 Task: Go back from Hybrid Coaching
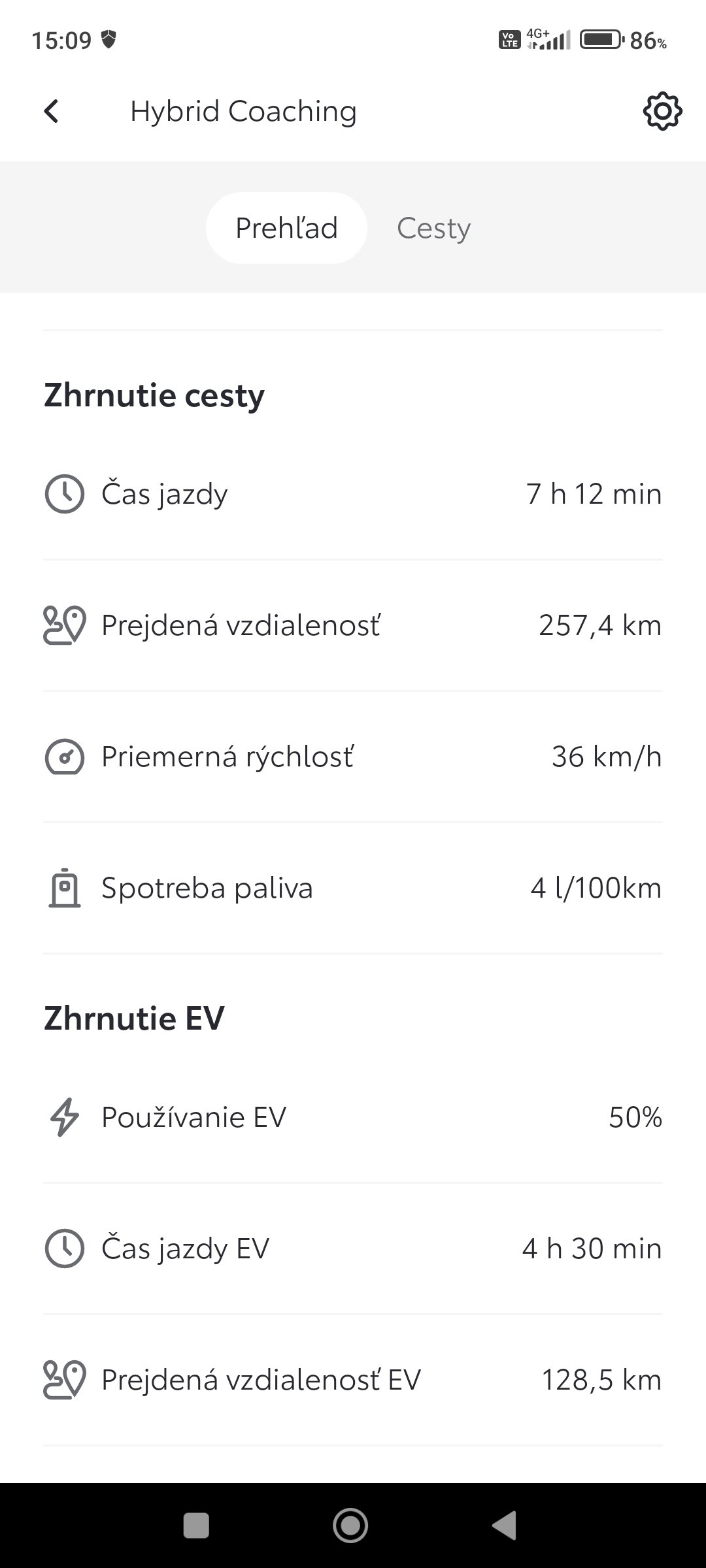pos(51,111)
